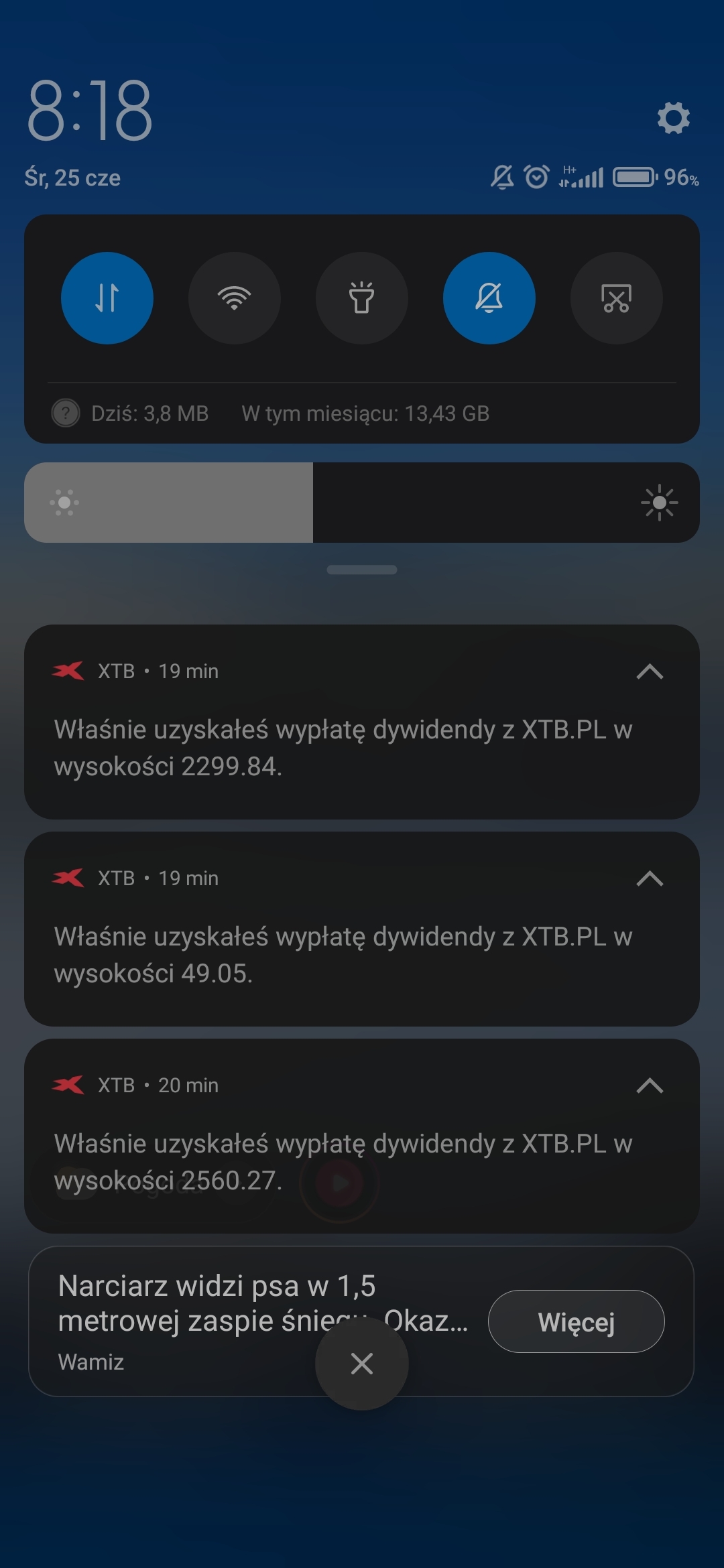Disable silent mode bell toggle
This screenshot has height=1568, width=724.
pyautogui.click(x=489, y=298)
